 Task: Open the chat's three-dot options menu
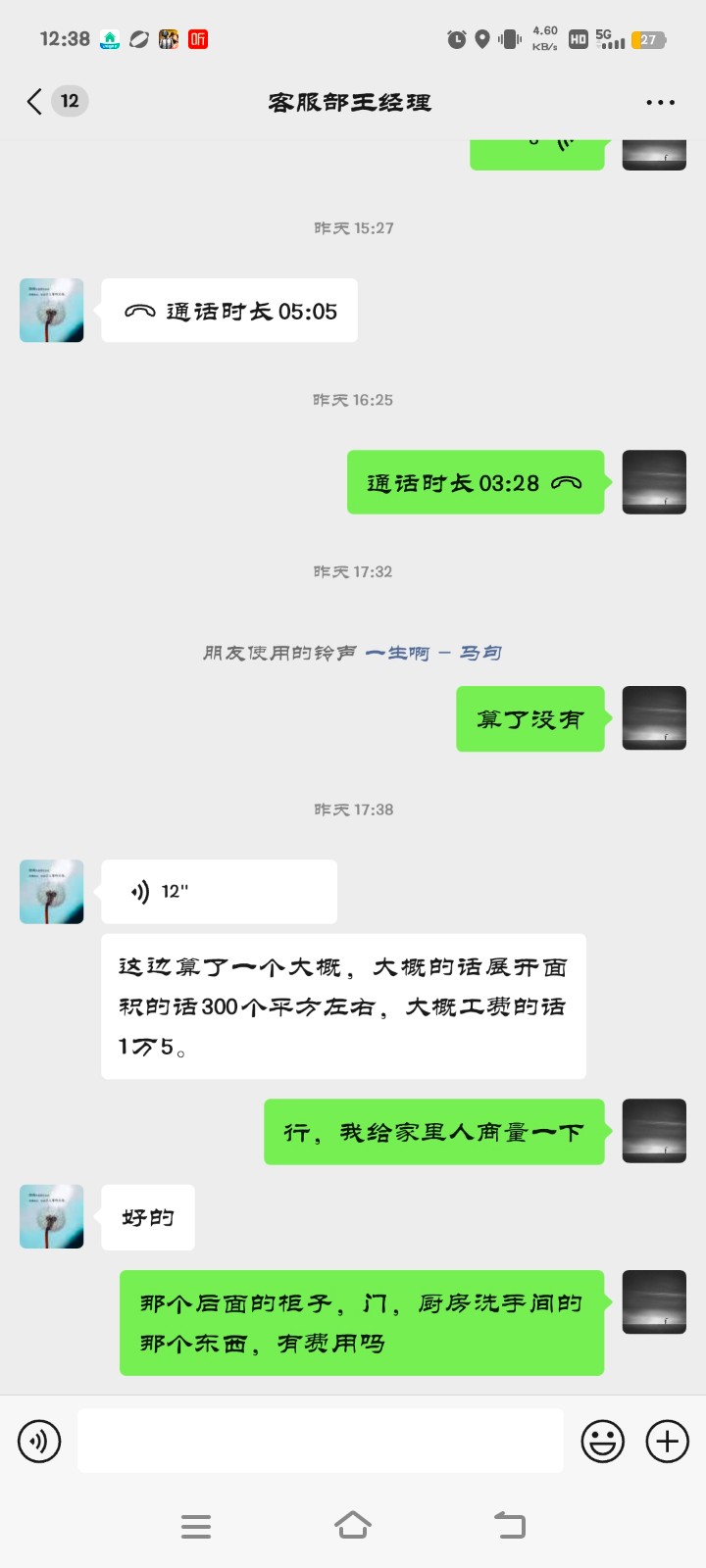(x=660, y=102)
